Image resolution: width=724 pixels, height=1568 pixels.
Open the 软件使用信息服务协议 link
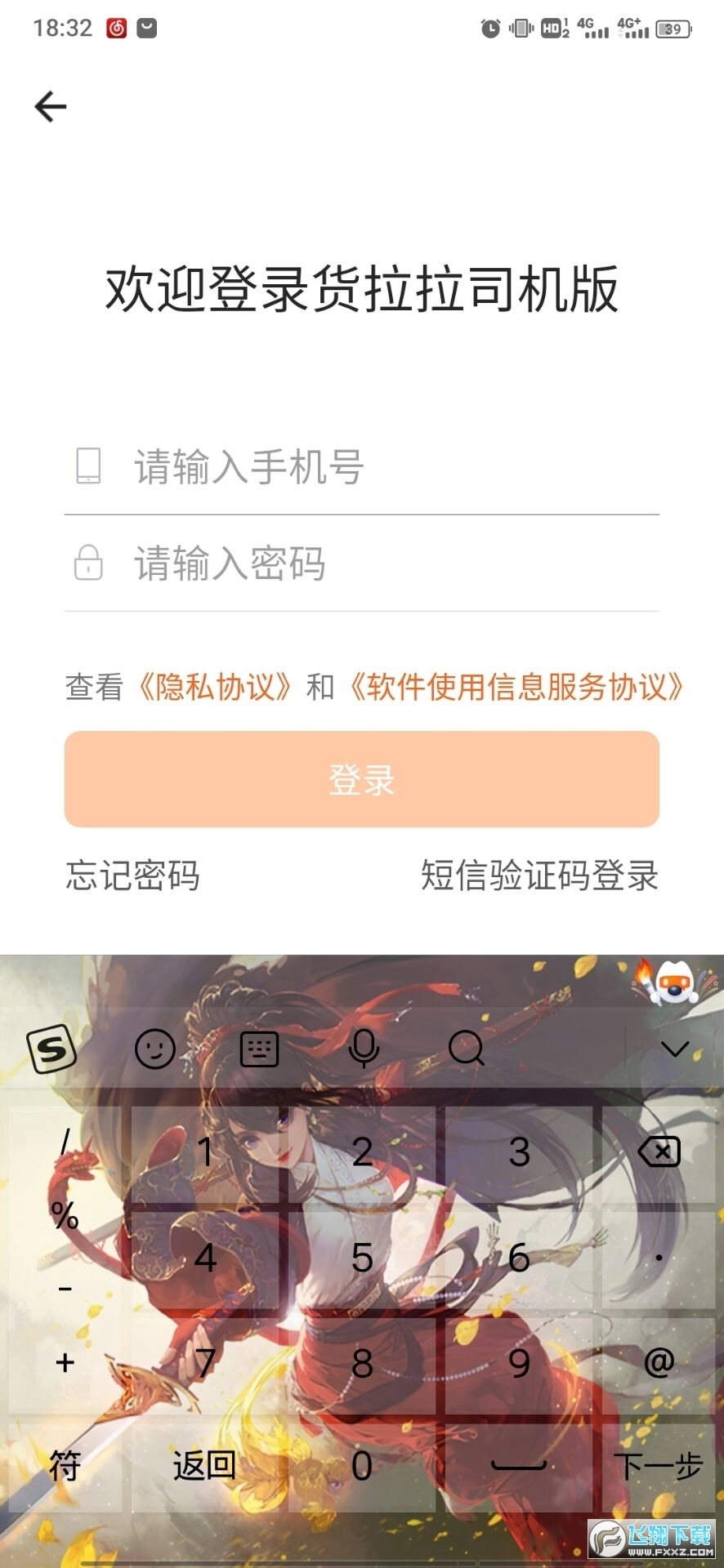[x=515, y=687]
